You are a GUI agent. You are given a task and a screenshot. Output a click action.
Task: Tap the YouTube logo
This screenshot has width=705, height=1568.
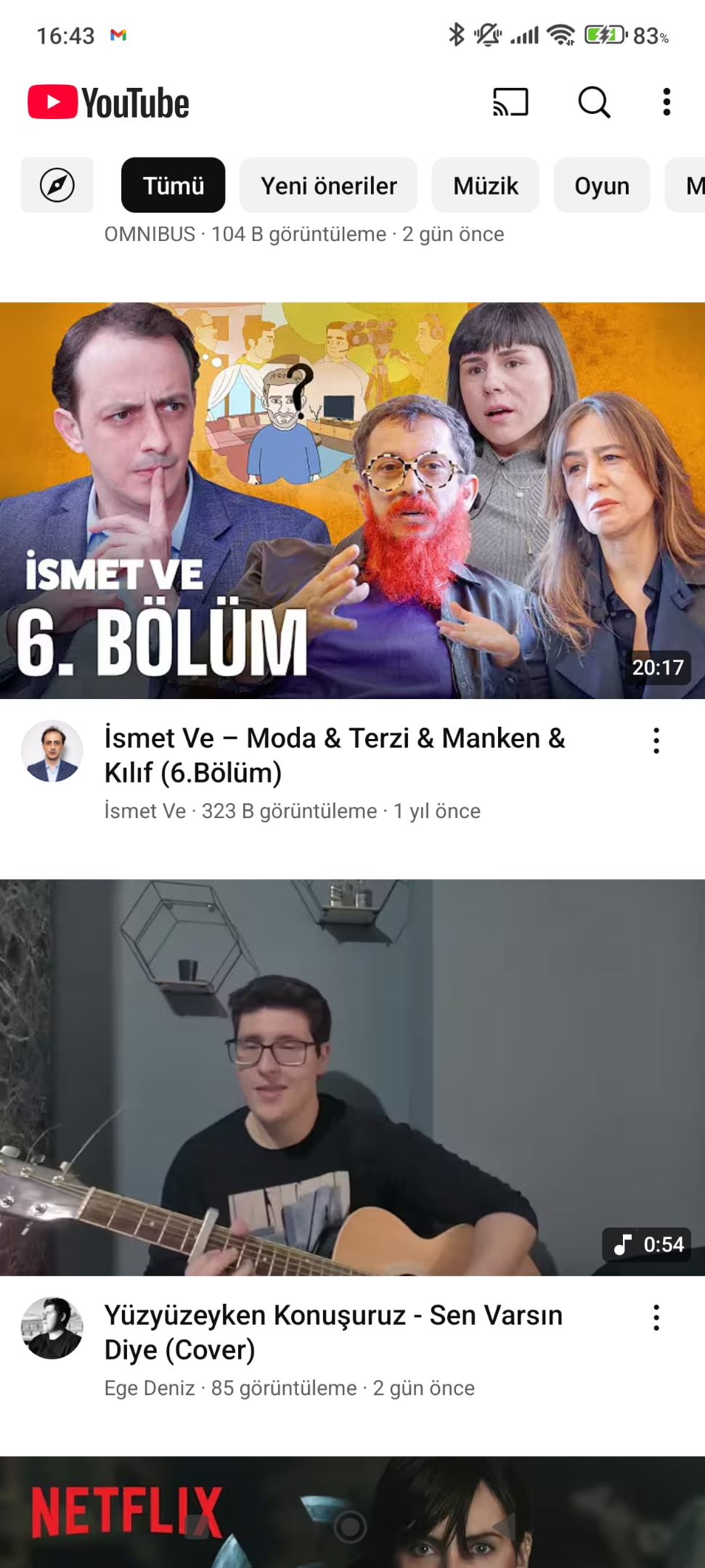(x=109, y=102)
